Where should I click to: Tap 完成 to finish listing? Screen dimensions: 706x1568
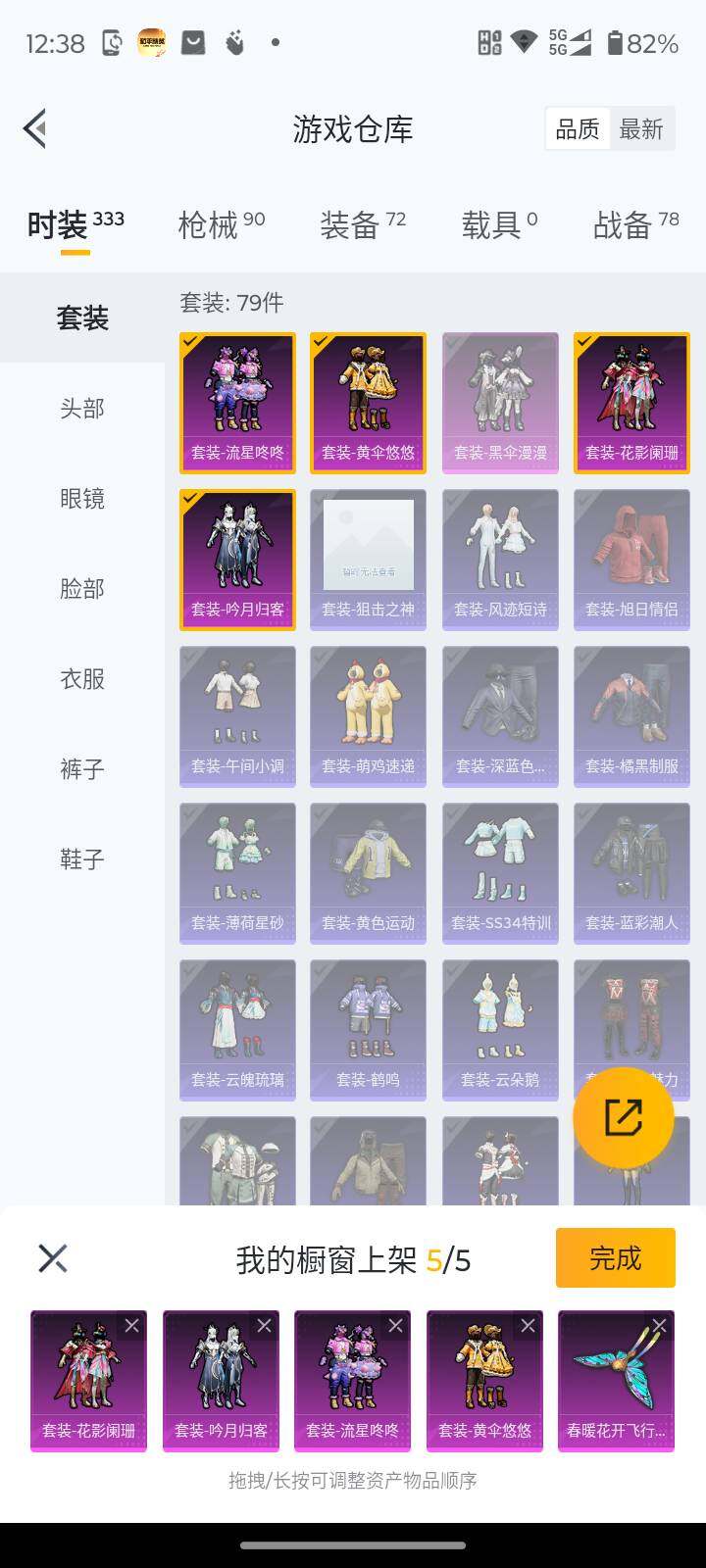[615, 1257]
